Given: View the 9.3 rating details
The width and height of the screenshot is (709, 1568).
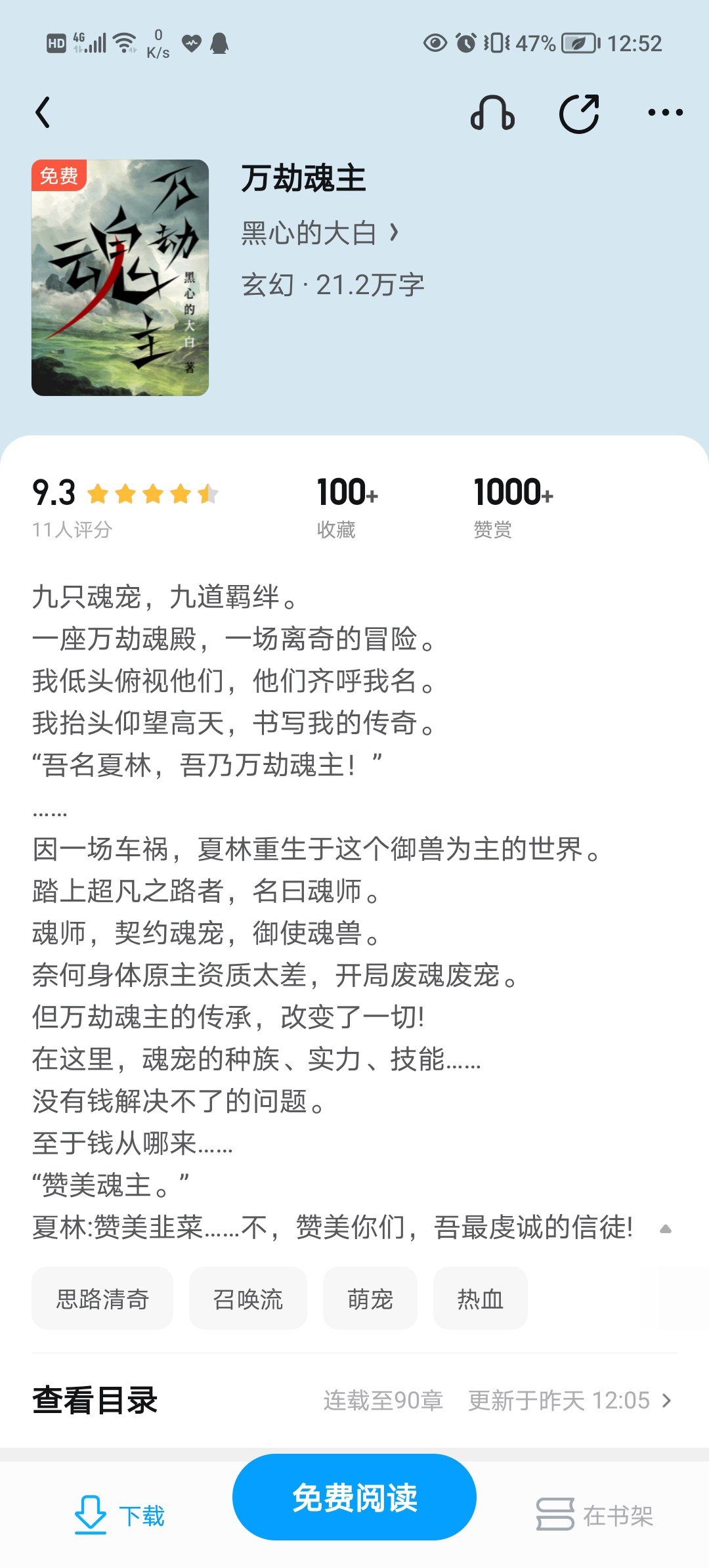Looking at the screenshot, I should pyautogui.click(x=125, y=507).
